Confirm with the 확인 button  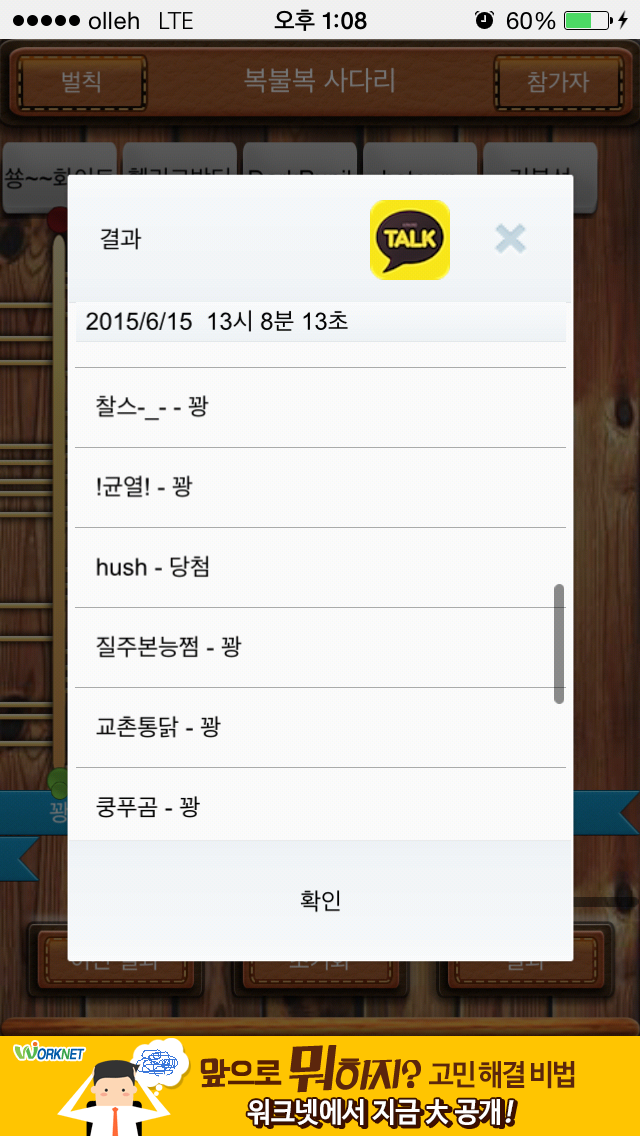[x=320, y=901]
